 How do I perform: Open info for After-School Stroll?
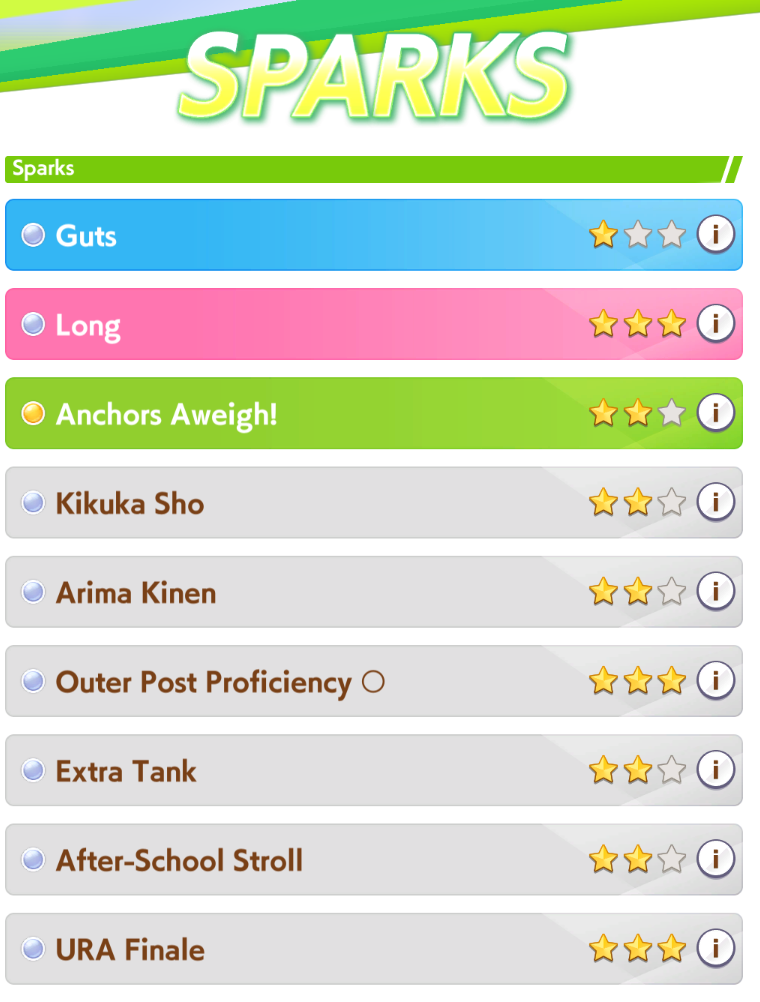tap(715, 859)
